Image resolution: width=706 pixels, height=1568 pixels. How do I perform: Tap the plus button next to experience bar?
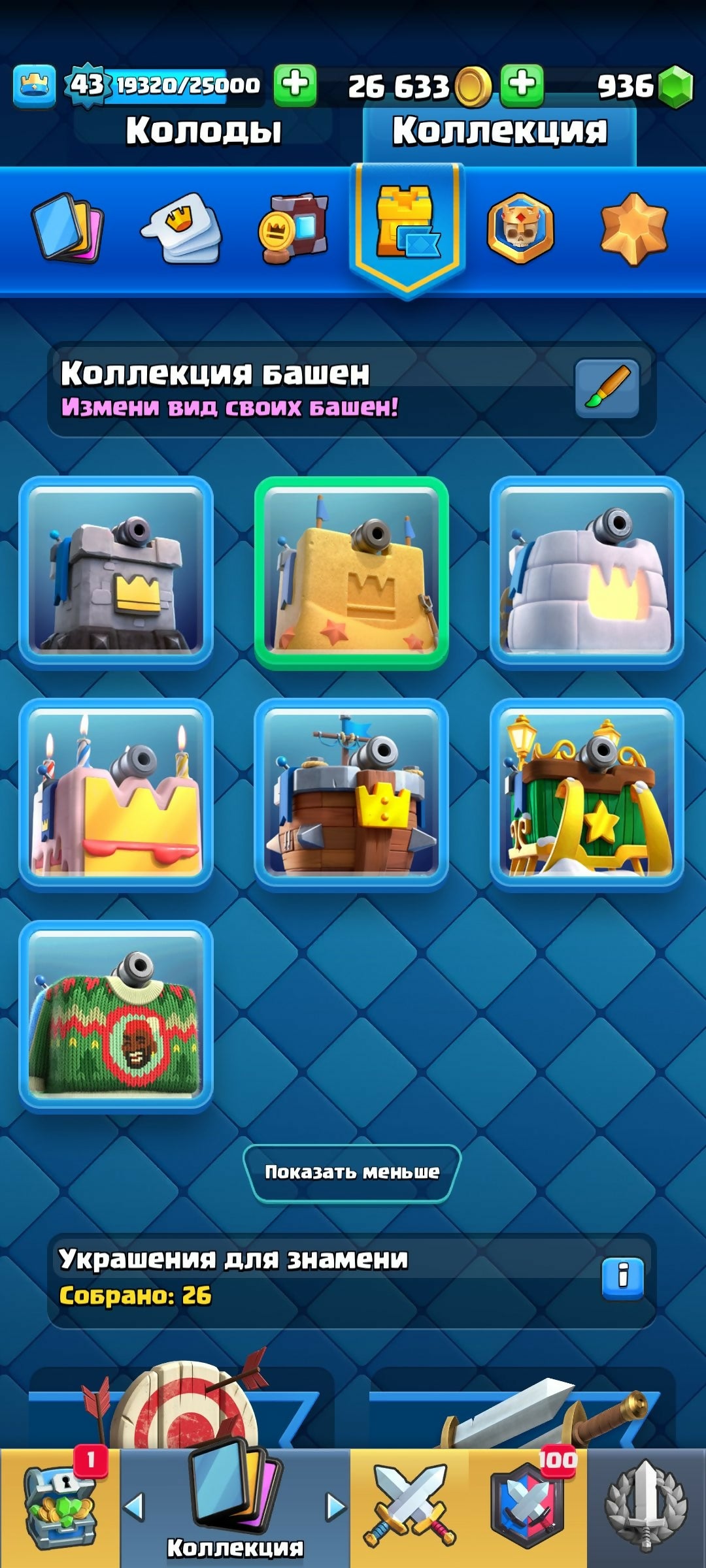[295, 86]
